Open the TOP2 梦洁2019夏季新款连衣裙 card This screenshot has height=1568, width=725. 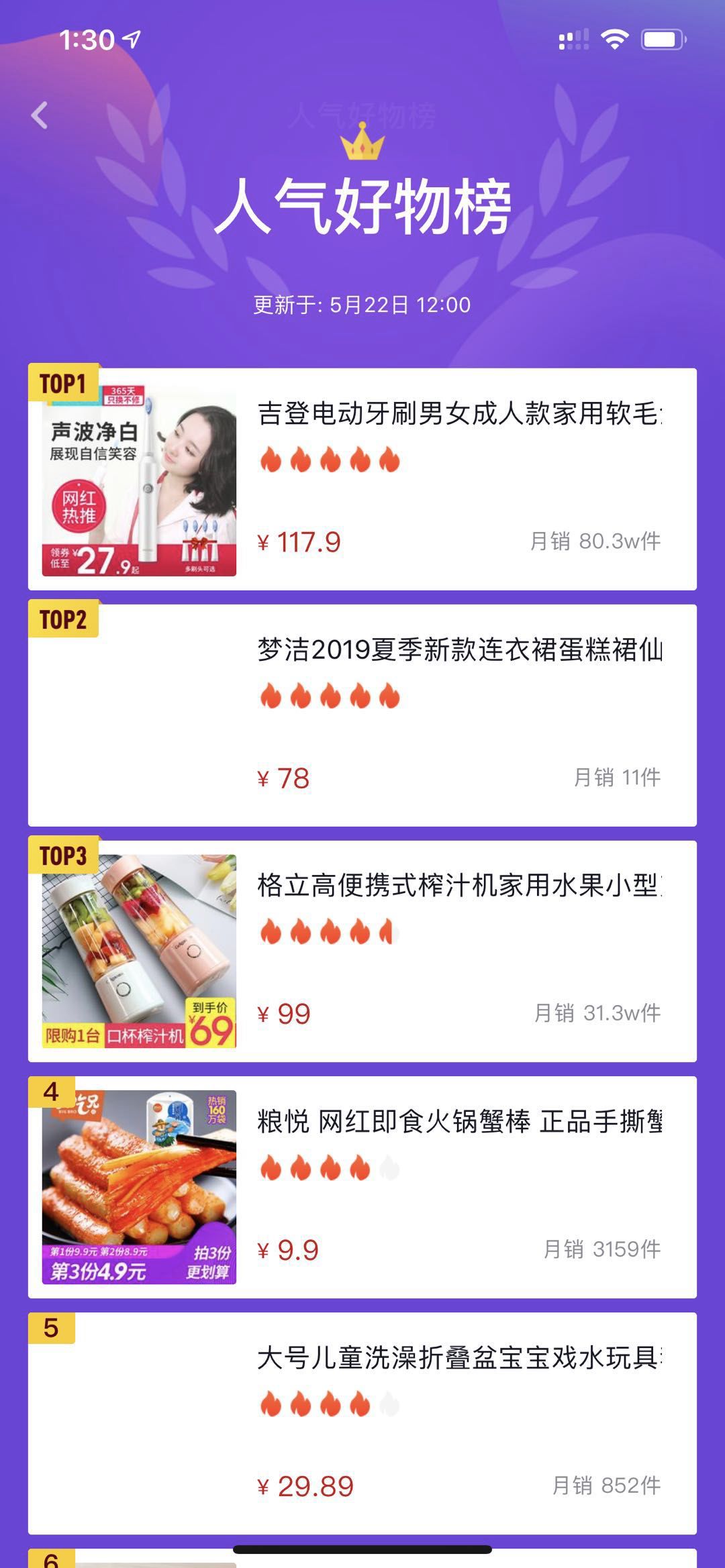point(362,715)
